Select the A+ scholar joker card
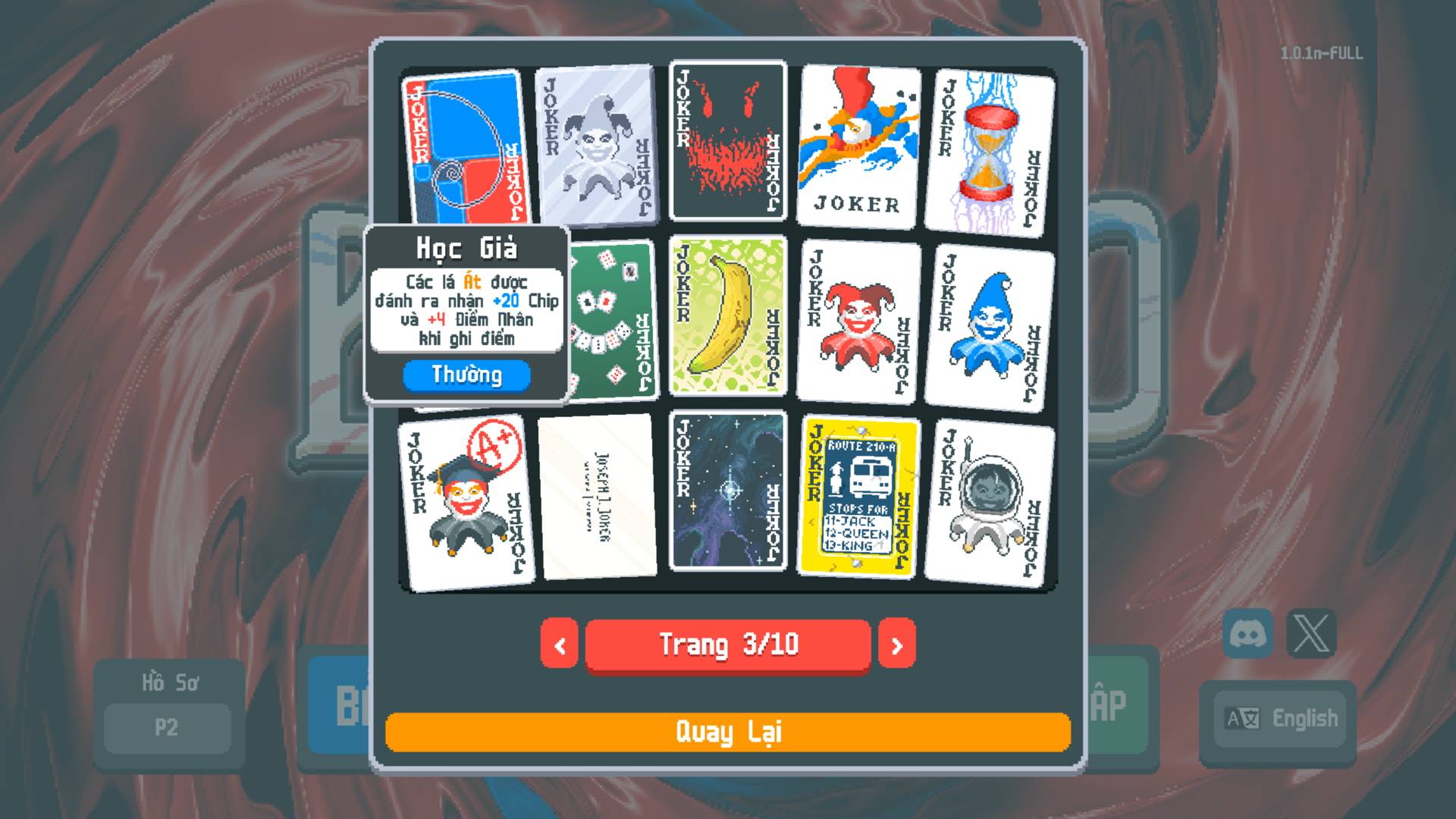This screenshot has height=819, width=1456. (466, 502)
